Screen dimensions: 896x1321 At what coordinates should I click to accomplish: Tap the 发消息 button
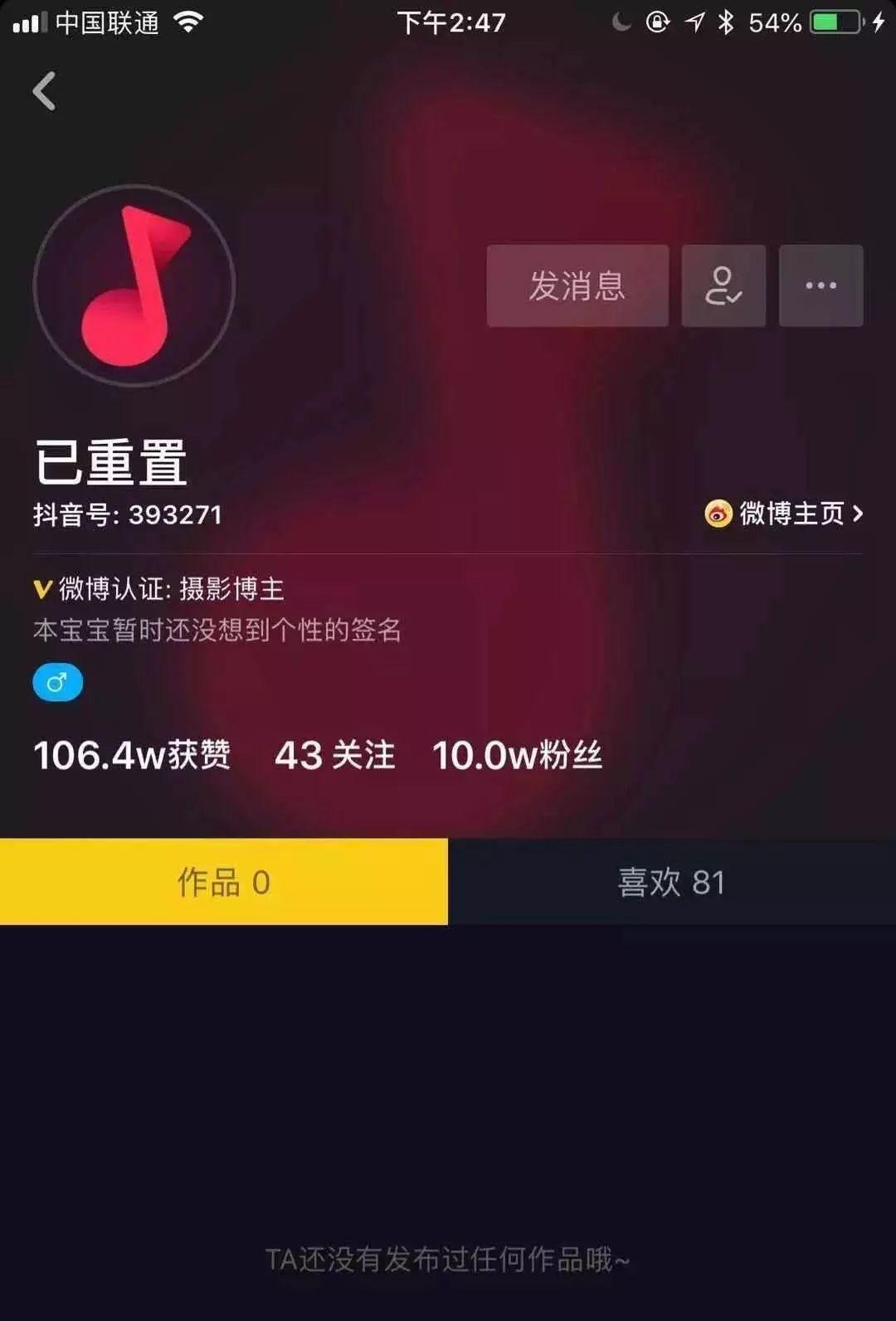pyautogui.click(x=577, y=286)
